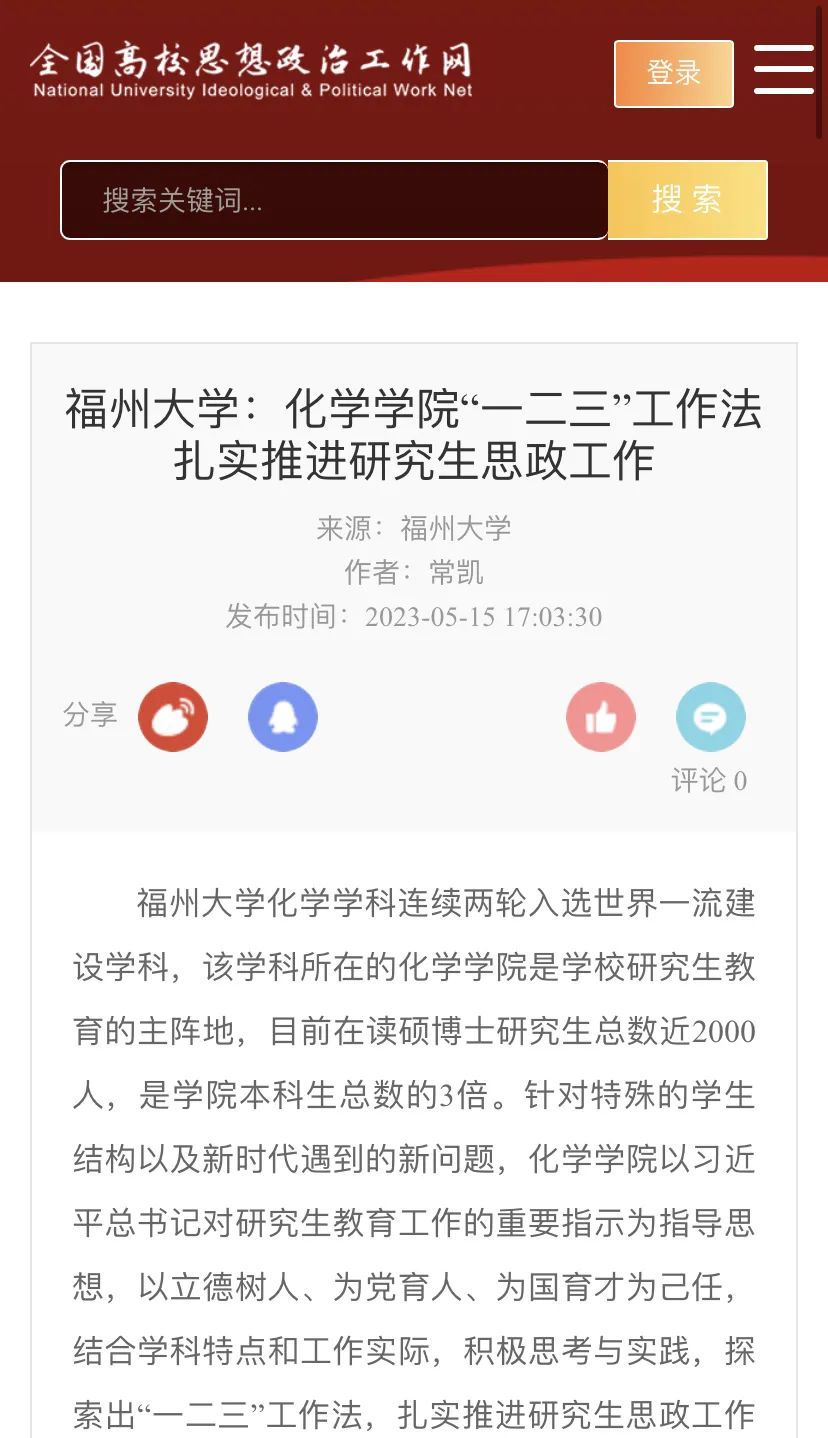This screenshot has height=1438, width=828.
Task: Share the article to QQ
Action: click(283, 717)
